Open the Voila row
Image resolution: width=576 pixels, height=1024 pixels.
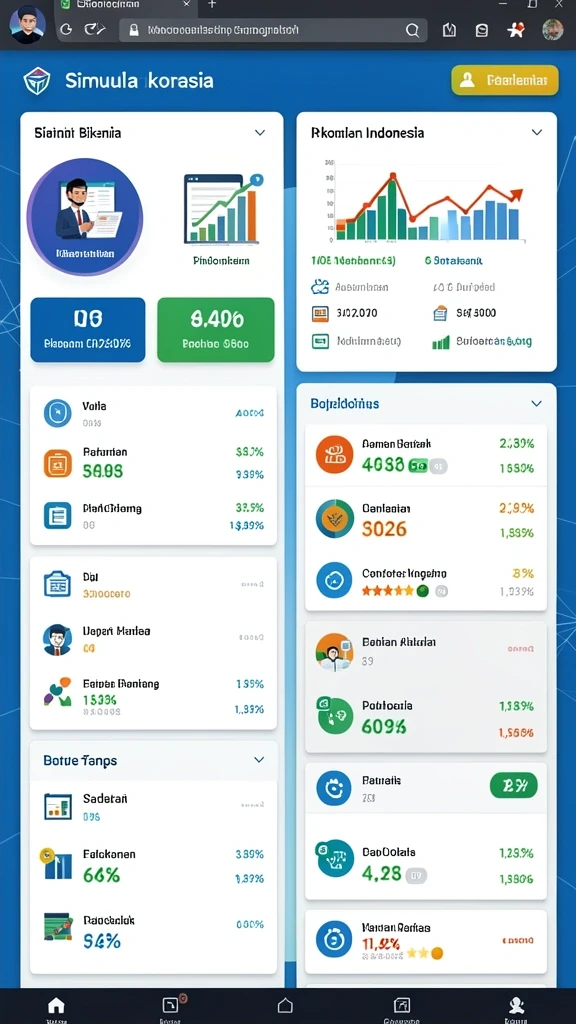(x=153, y=413)
